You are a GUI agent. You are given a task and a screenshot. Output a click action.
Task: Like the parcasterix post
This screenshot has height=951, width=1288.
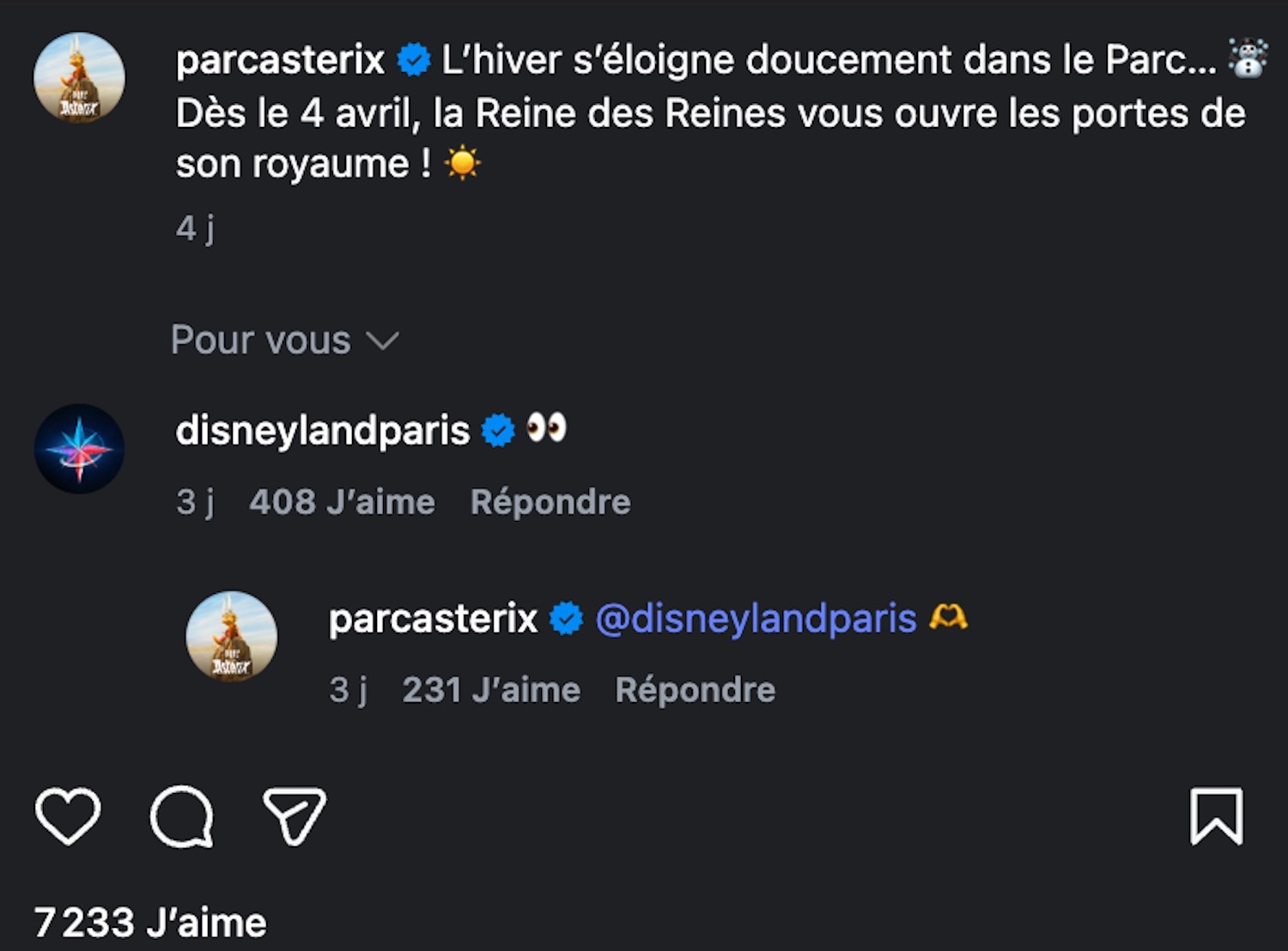pos(68,815)
